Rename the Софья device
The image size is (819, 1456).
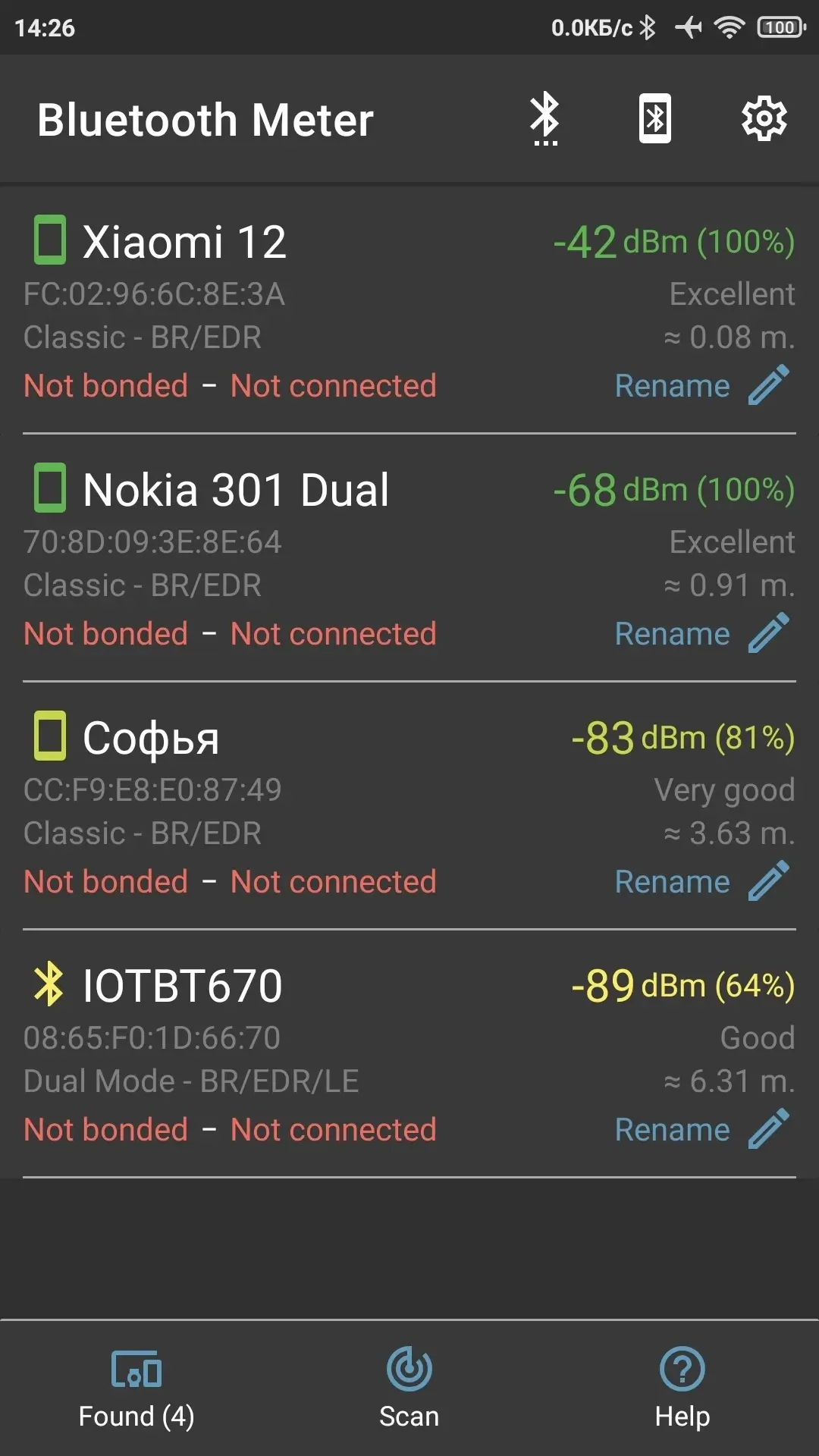(x=701, y=882)
